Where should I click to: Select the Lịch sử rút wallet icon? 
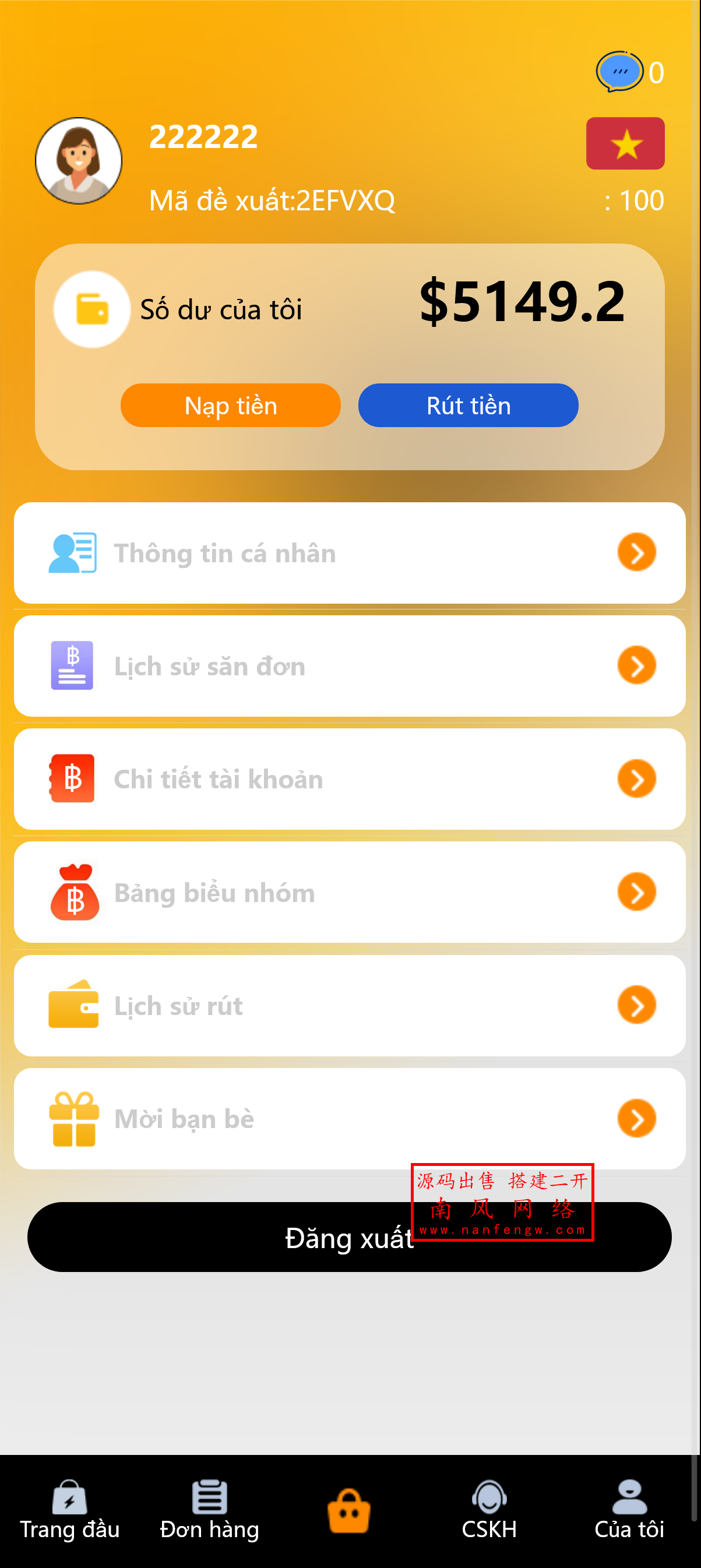(x=73, y=1006)
